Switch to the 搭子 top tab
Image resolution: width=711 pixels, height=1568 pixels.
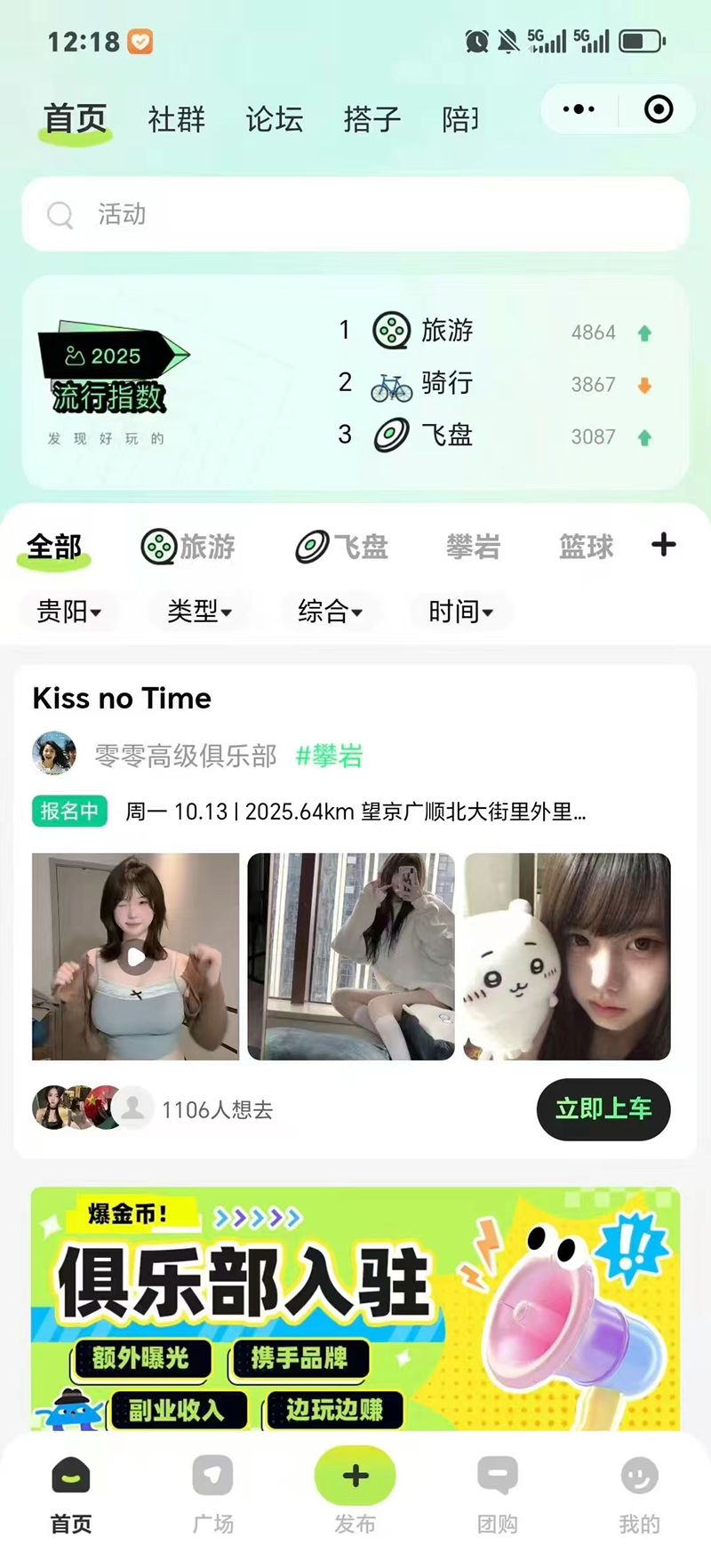371,119
